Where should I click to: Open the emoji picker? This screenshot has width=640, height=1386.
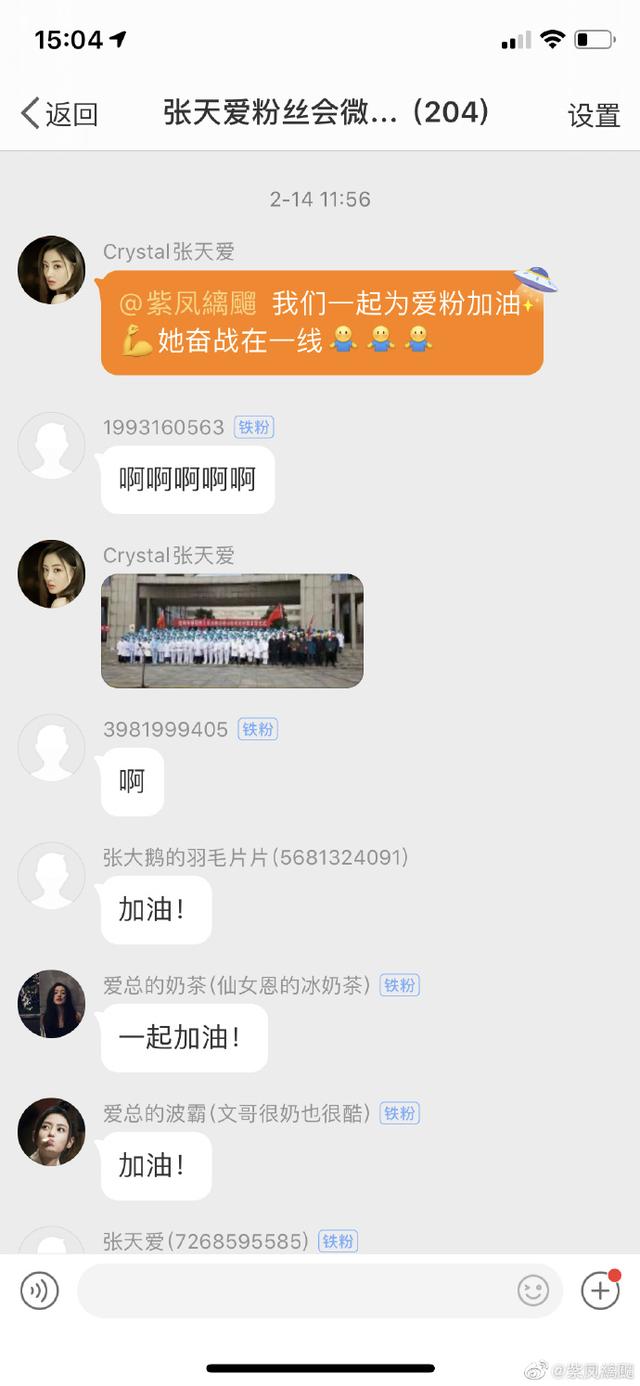click(533, 1290)
